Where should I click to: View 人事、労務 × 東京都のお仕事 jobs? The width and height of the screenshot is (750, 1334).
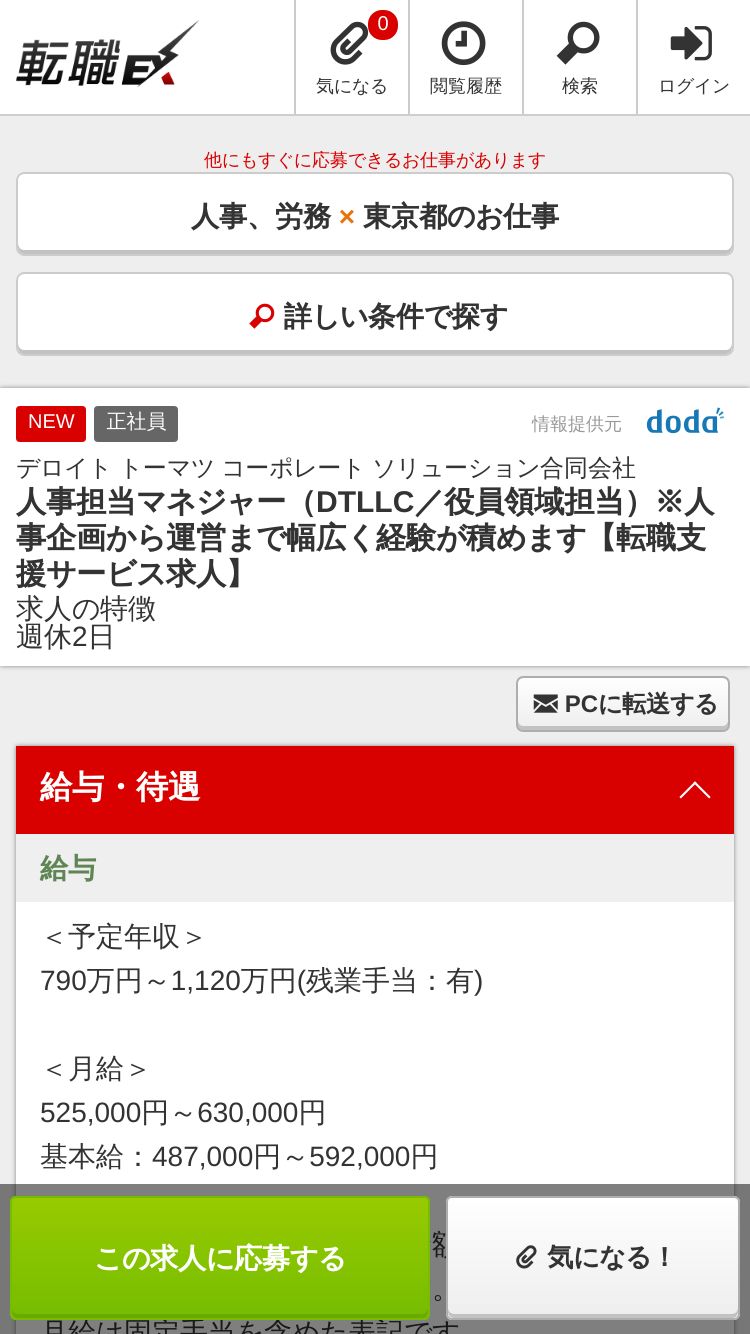pos(375,215)
